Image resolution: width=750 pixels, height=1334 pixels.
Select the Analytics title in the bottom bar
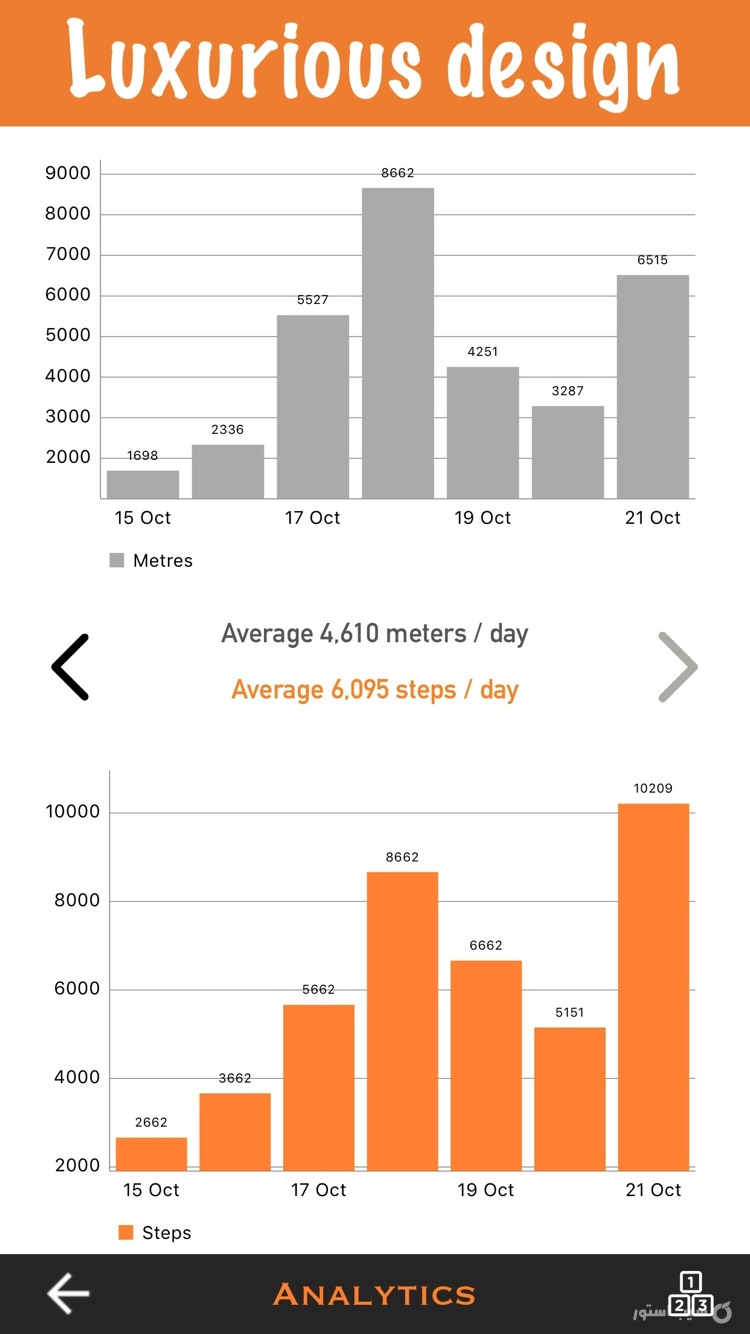(x=375, y=1292)
